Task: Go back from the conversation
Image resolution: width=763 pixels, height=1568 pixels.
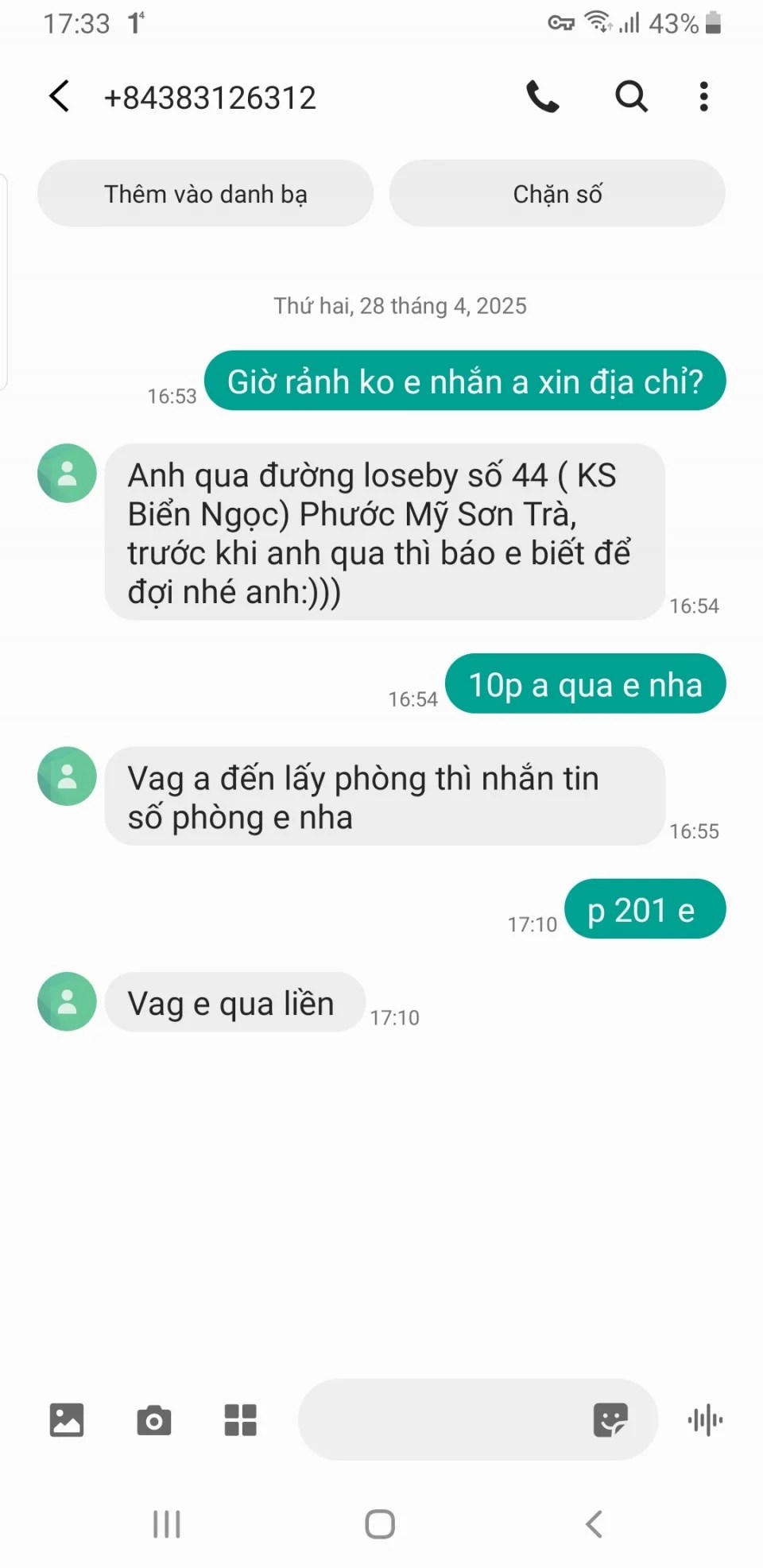Action: tap(60, 97)
